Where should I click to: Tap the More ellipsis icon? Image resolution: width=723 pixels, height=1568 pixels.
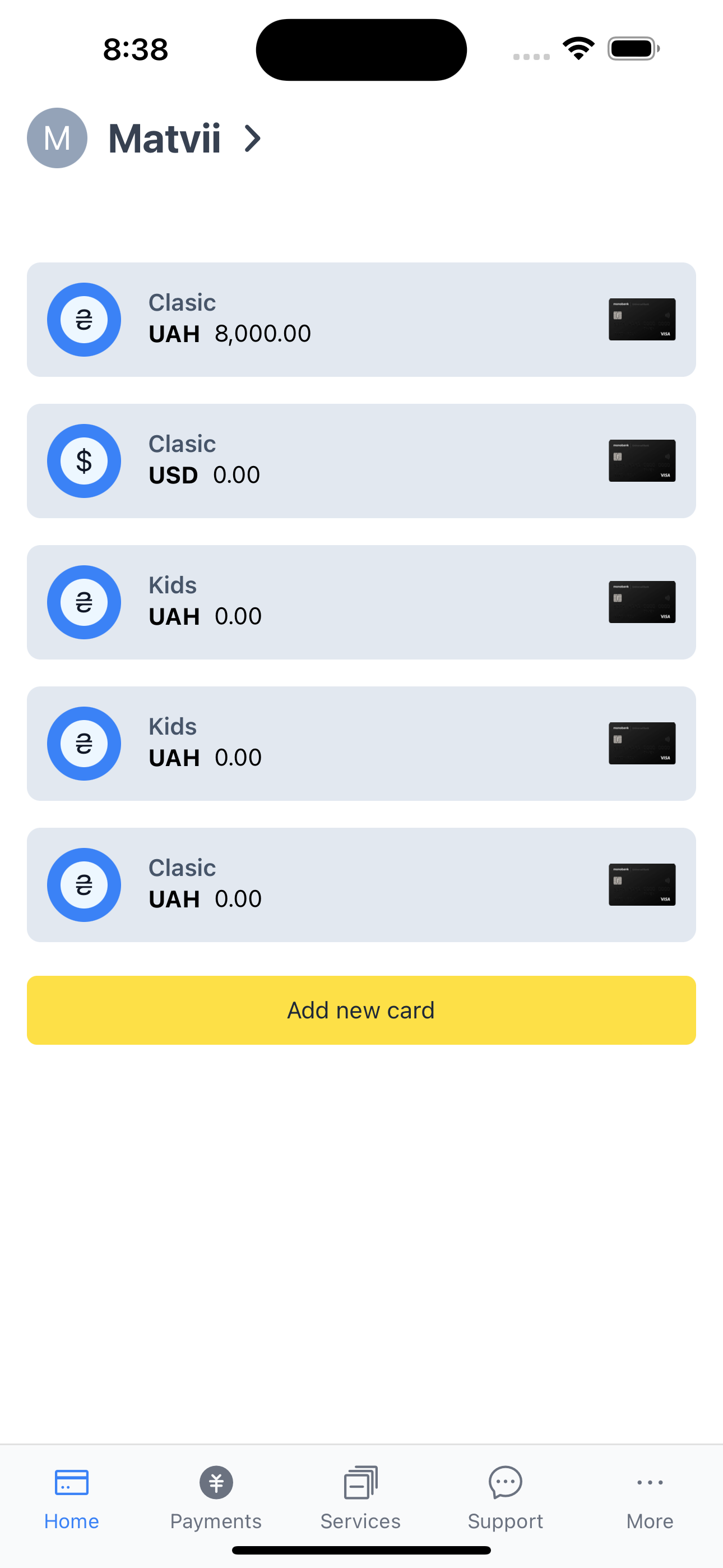pos(650,1483)
